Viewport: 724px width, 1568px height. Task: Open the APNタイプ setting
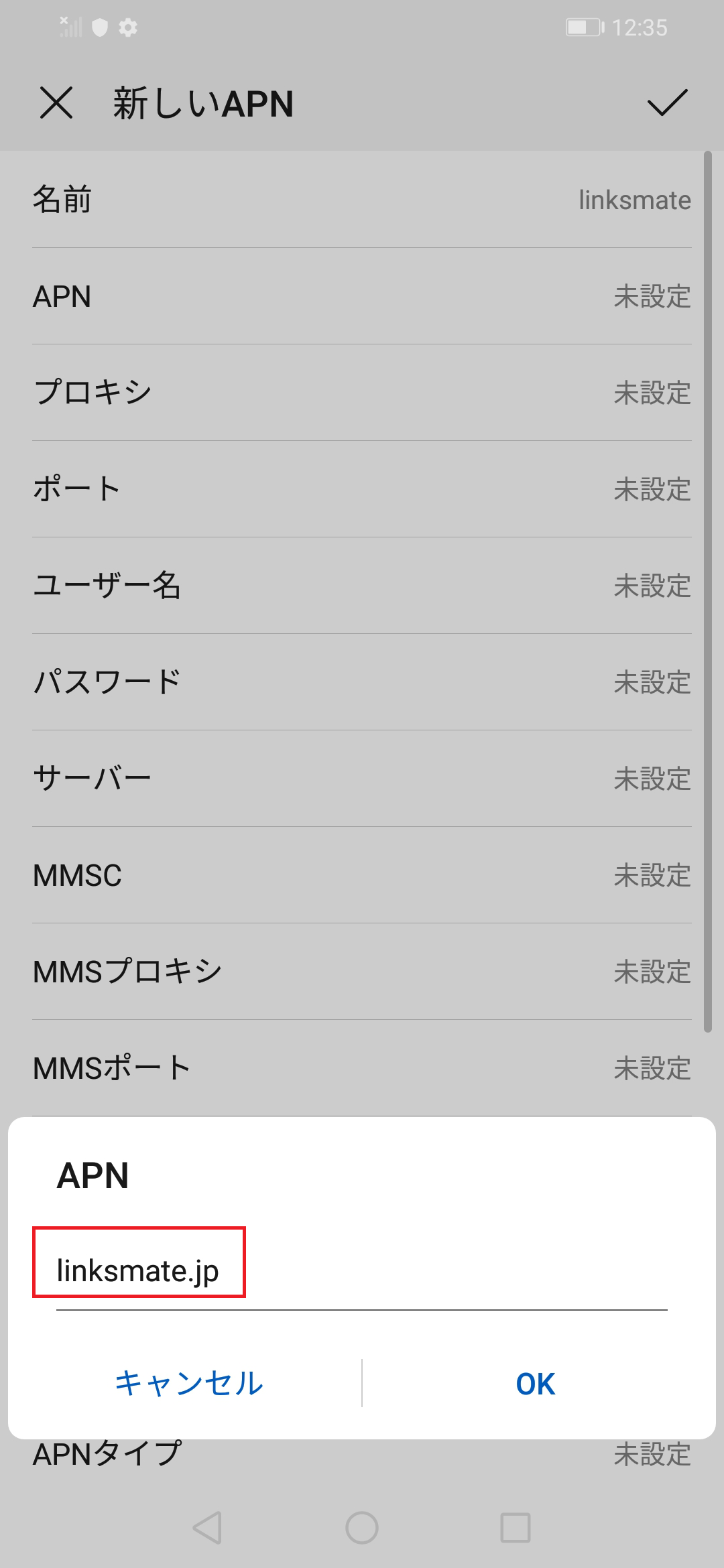click(362, 1455)
